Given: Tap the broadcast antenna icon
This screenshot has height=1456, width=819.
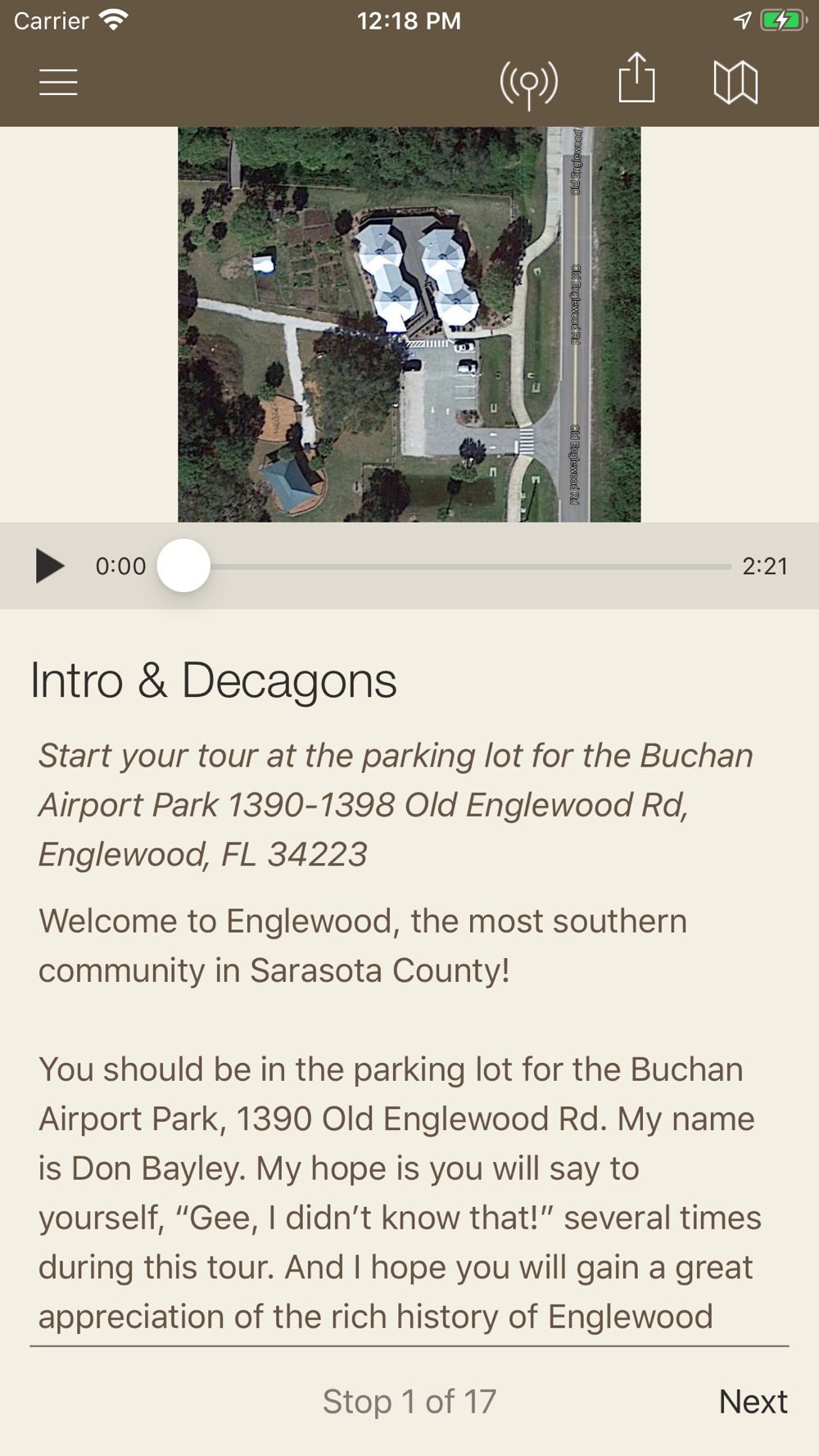Looking at the screenshot, I should (x=529, y=84).
